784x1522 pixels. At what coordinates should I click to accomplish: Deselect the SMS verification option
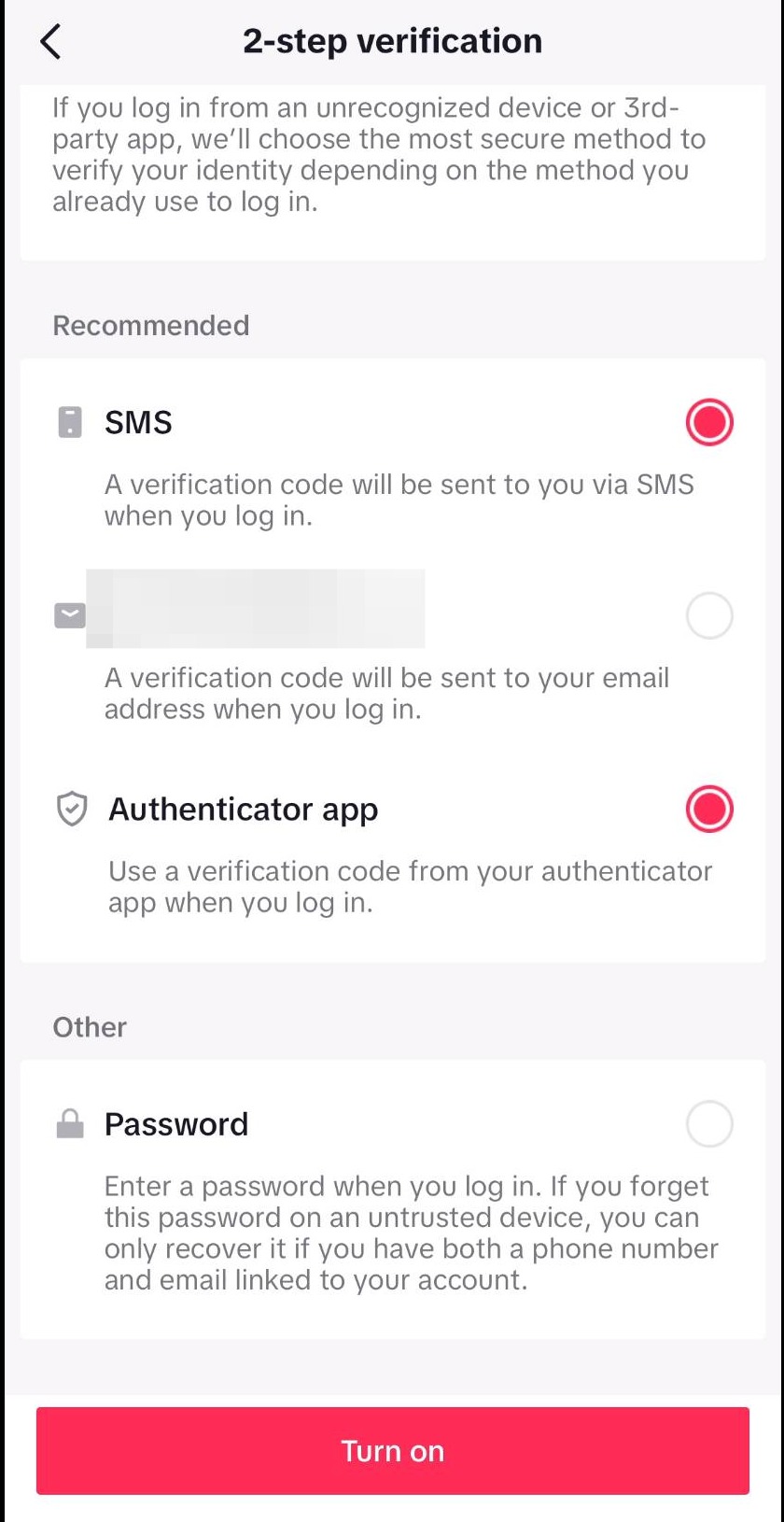click(708, 423)
